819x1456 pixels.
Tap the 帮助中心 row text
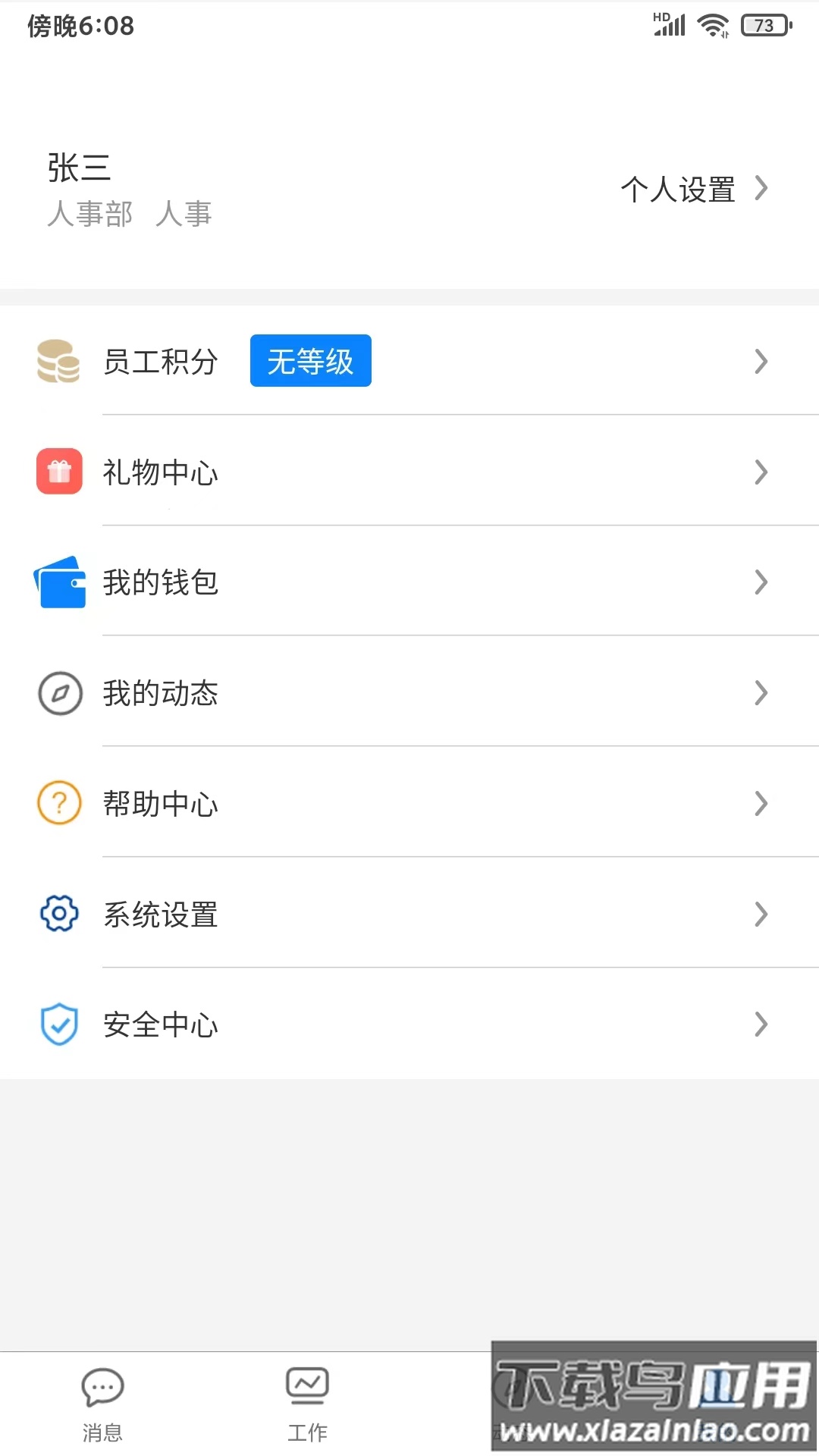[160, 804]
